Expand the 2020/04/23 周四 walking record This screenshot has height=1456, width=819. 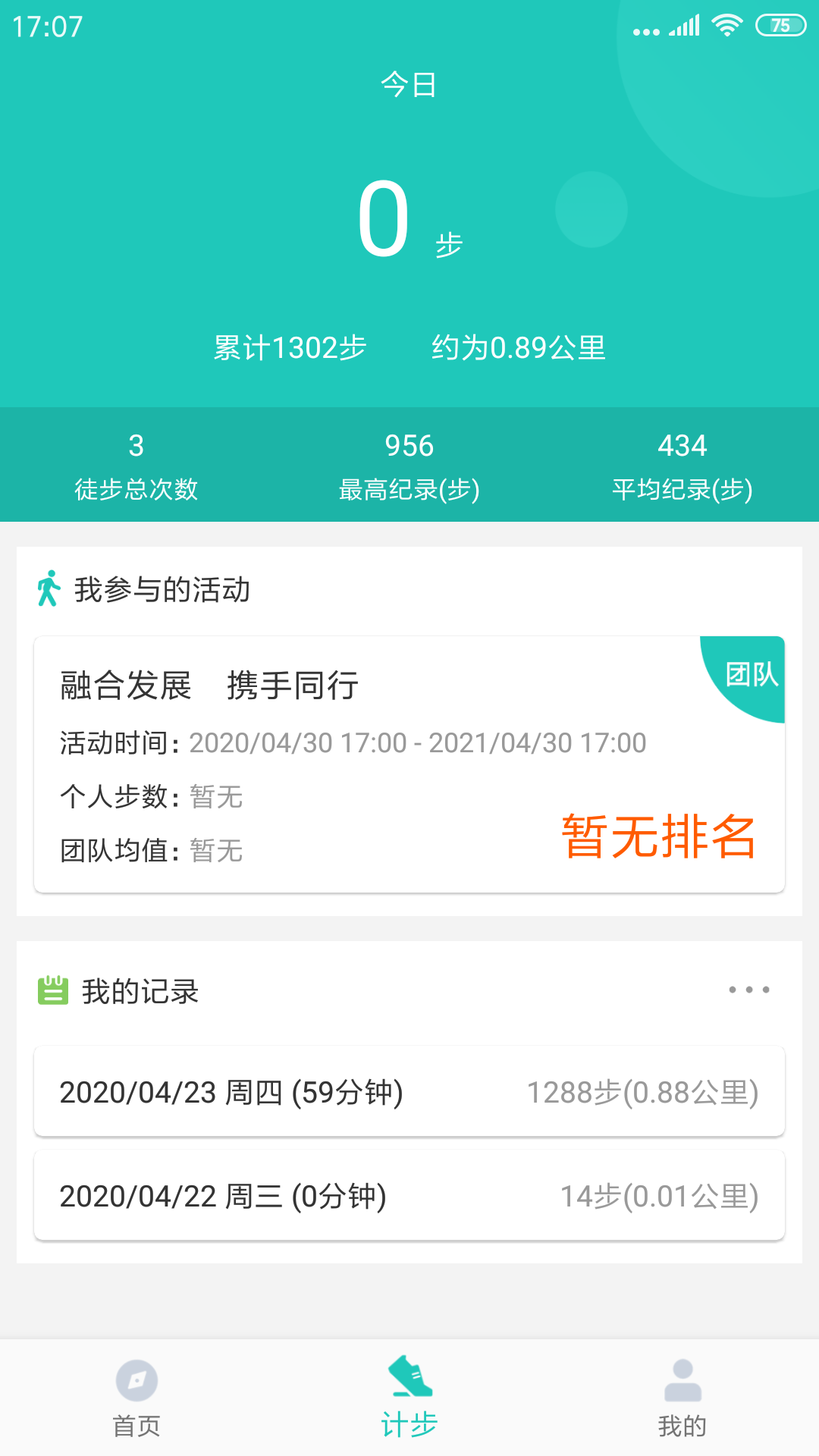click(409, 1092)
